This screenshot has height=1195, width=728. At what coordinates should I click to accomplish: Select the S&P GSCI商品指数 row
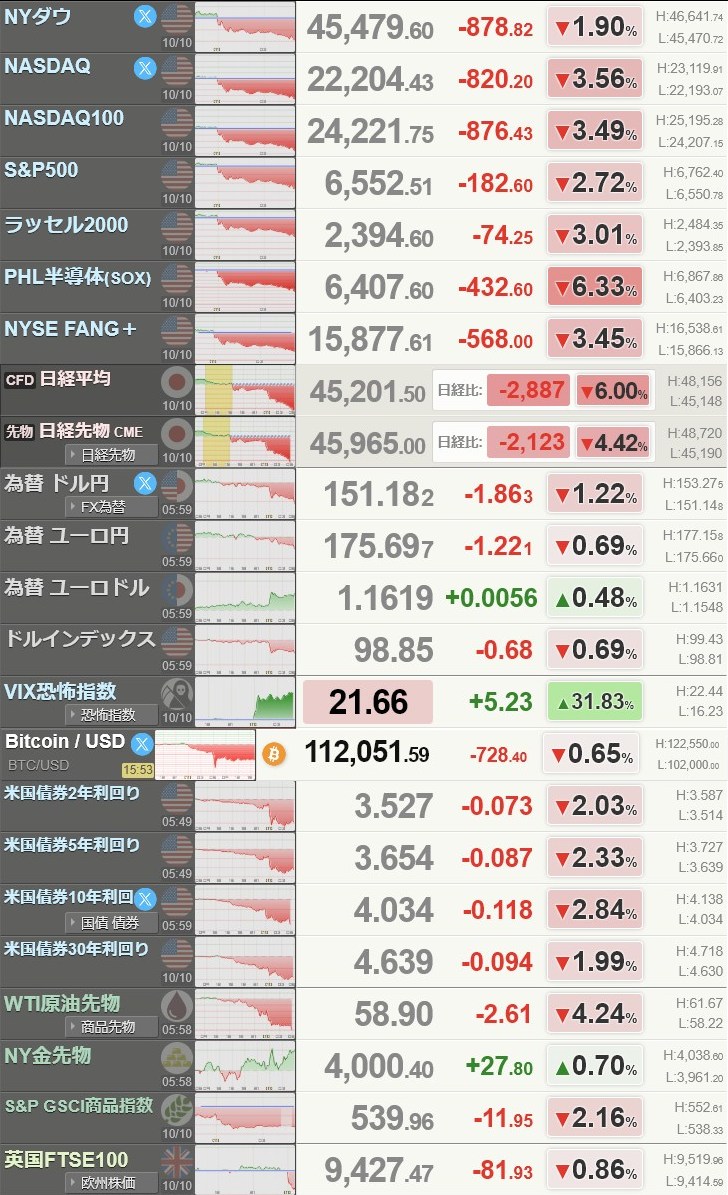click(79, 1107)
